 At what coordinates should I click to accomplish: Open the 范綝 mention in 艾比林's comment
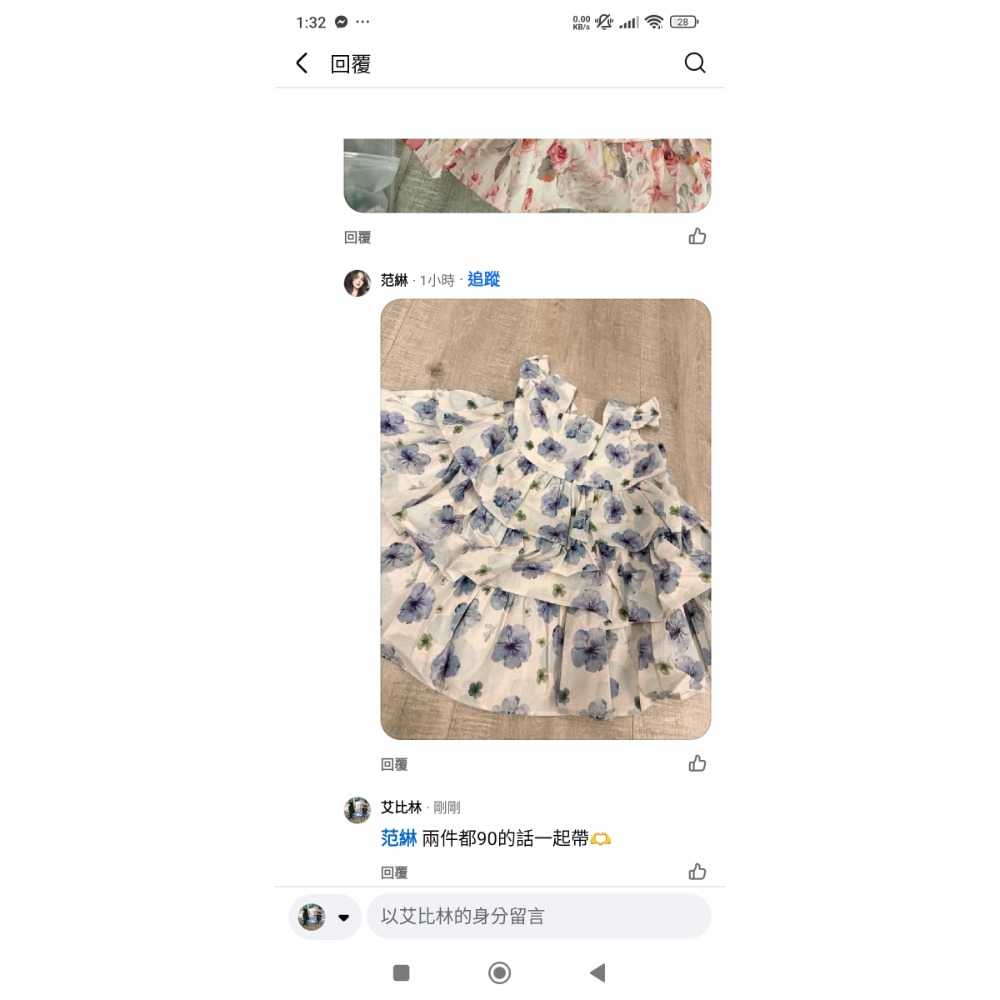click(x=399, y=839)
